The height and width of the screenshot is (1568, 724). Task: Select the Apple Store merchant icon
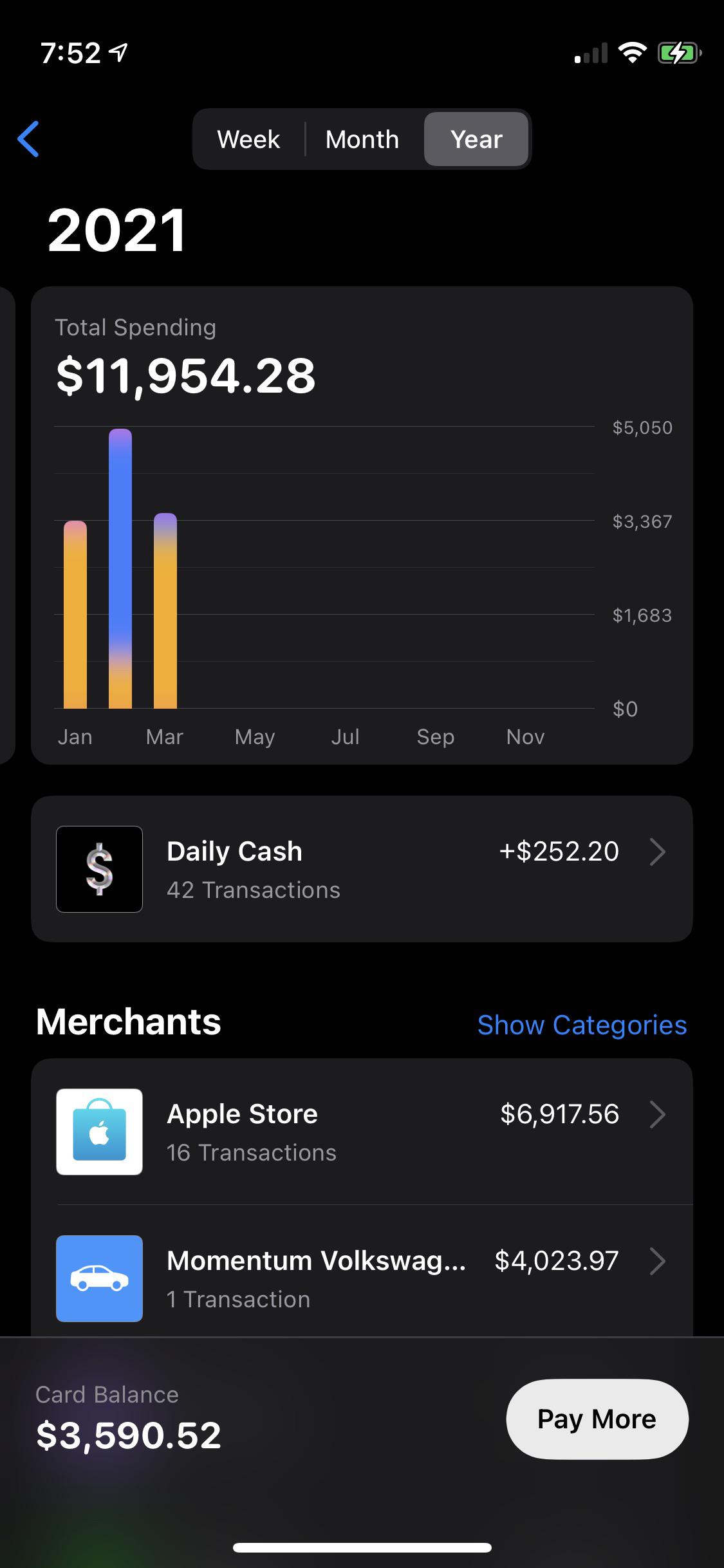pyautogui.click(x=99, y=1131)
